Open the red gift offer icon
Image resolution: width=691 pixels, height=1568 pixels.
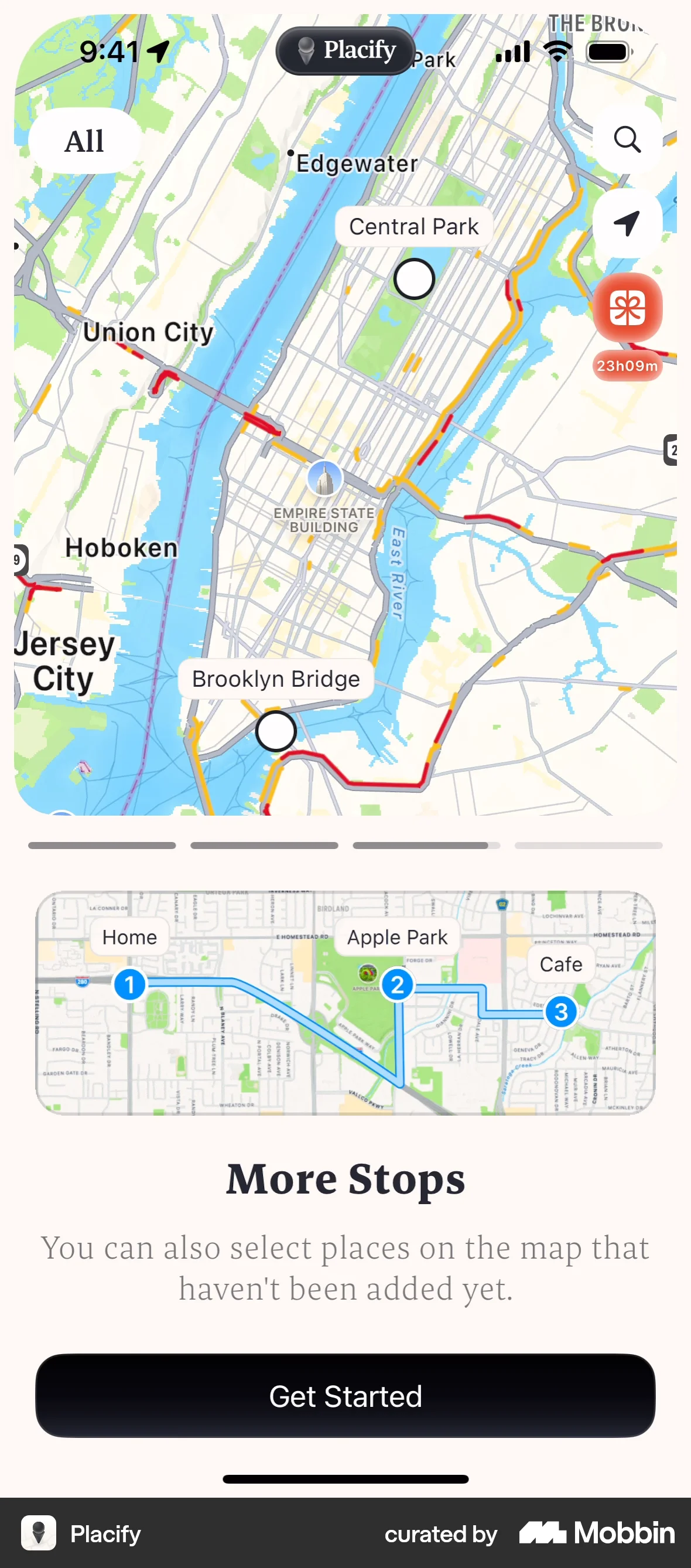click(x=627, y=308)
